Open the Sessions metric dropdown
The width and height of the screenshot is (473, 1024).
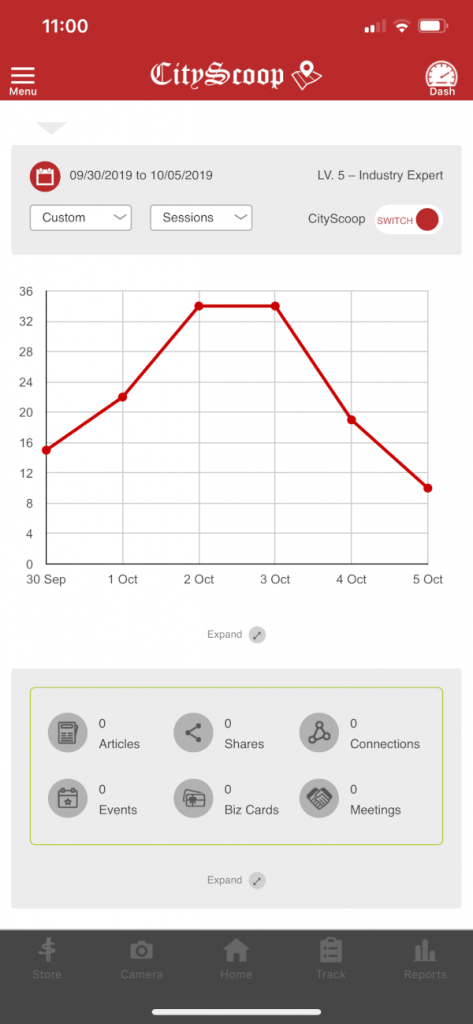click(201, 217)
